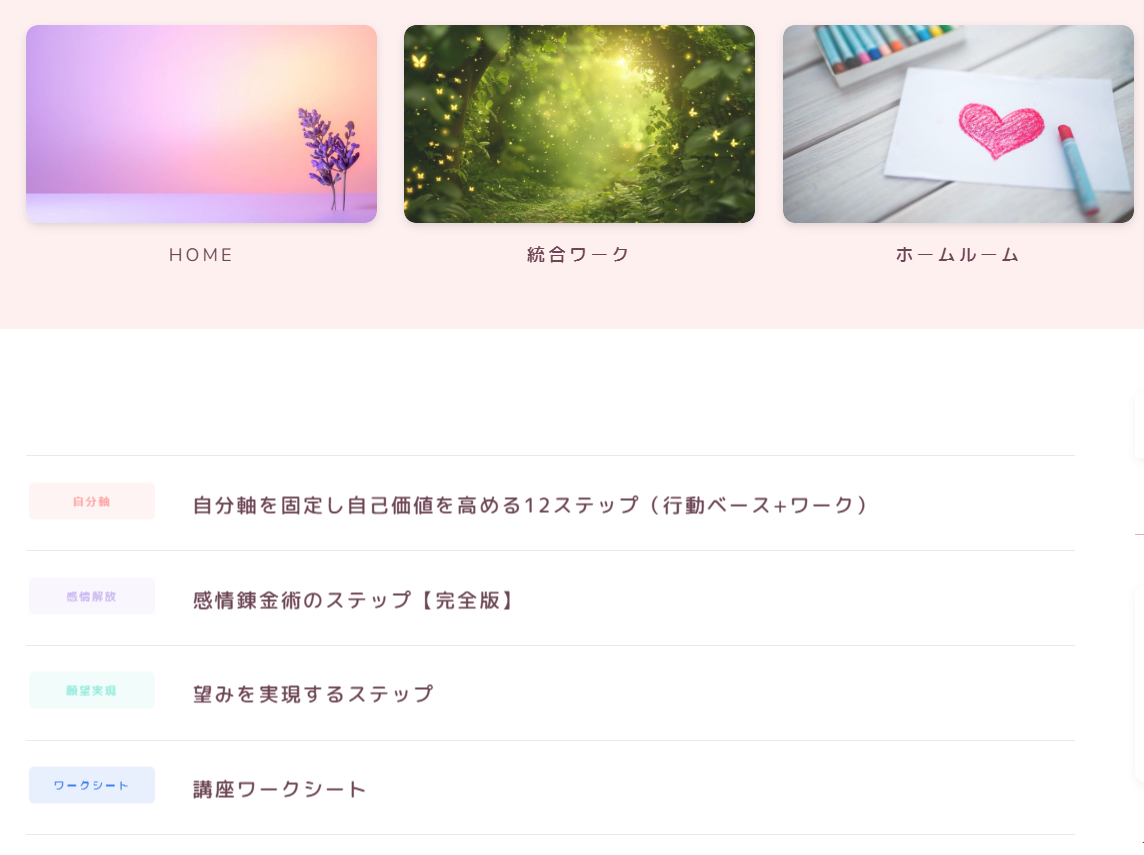The width and height of the screenshot is (1144, 855).
Task: Select the 願望実現 category tag
Action: [92, 690]
